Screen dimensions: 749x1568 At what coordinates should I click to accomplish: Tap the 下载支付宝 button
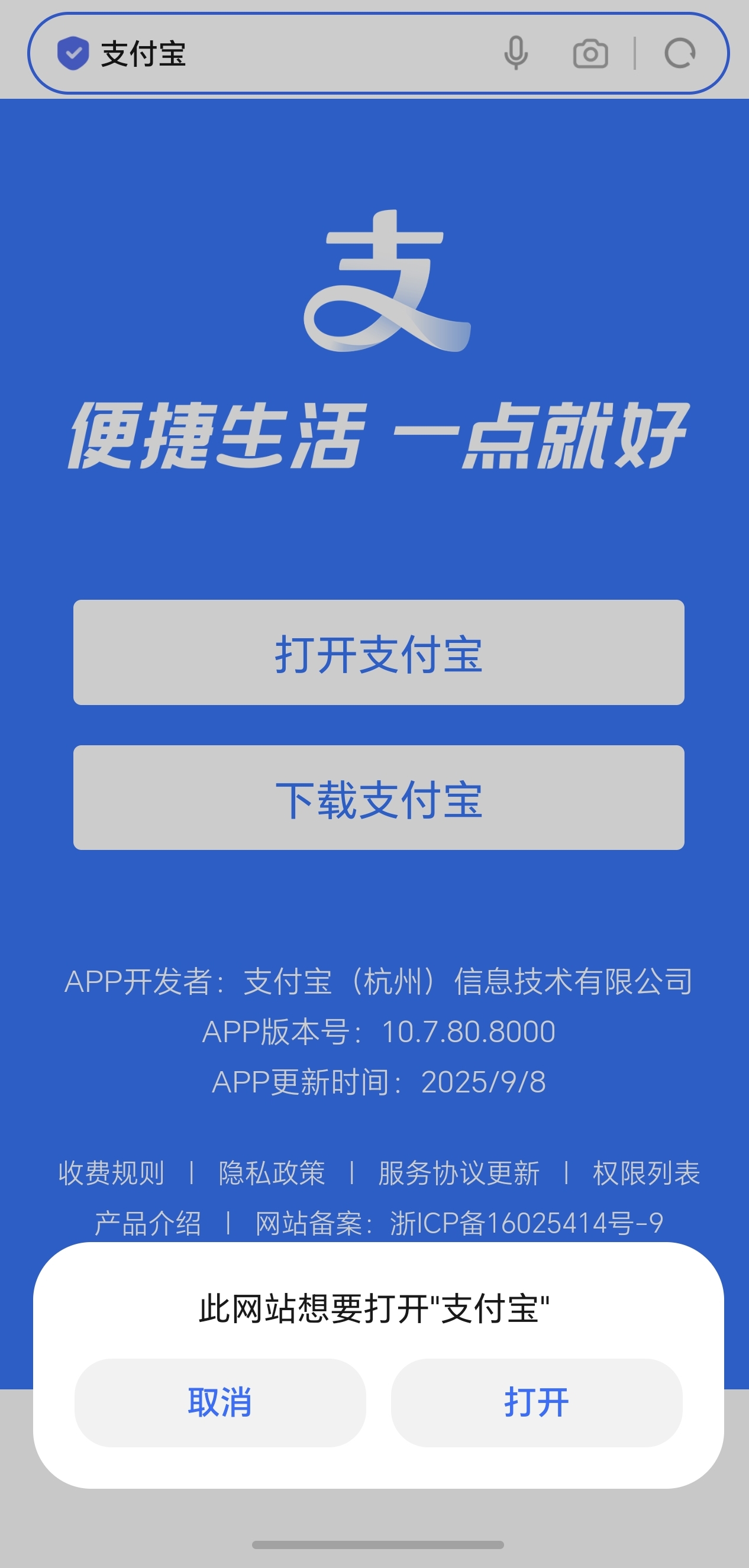[378, 797]
